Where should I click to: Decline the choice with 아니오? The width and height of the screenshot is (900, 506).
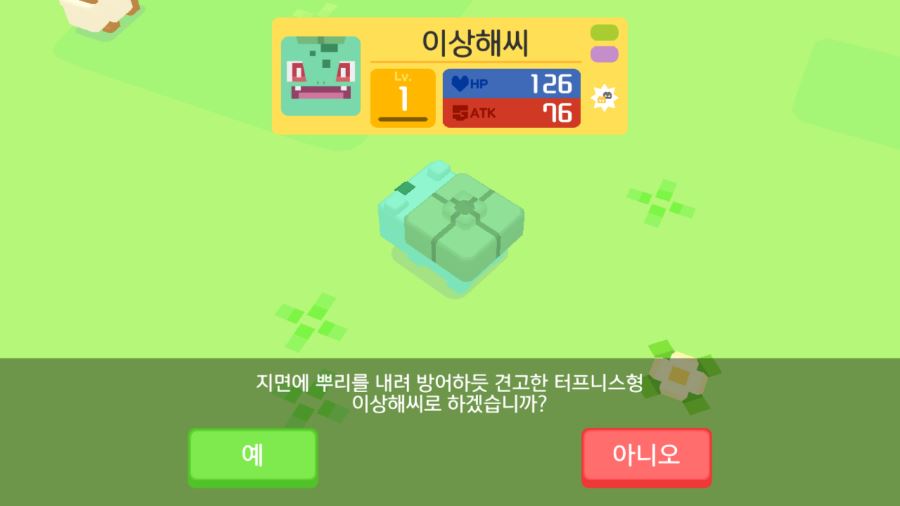(x=646, y=455)
